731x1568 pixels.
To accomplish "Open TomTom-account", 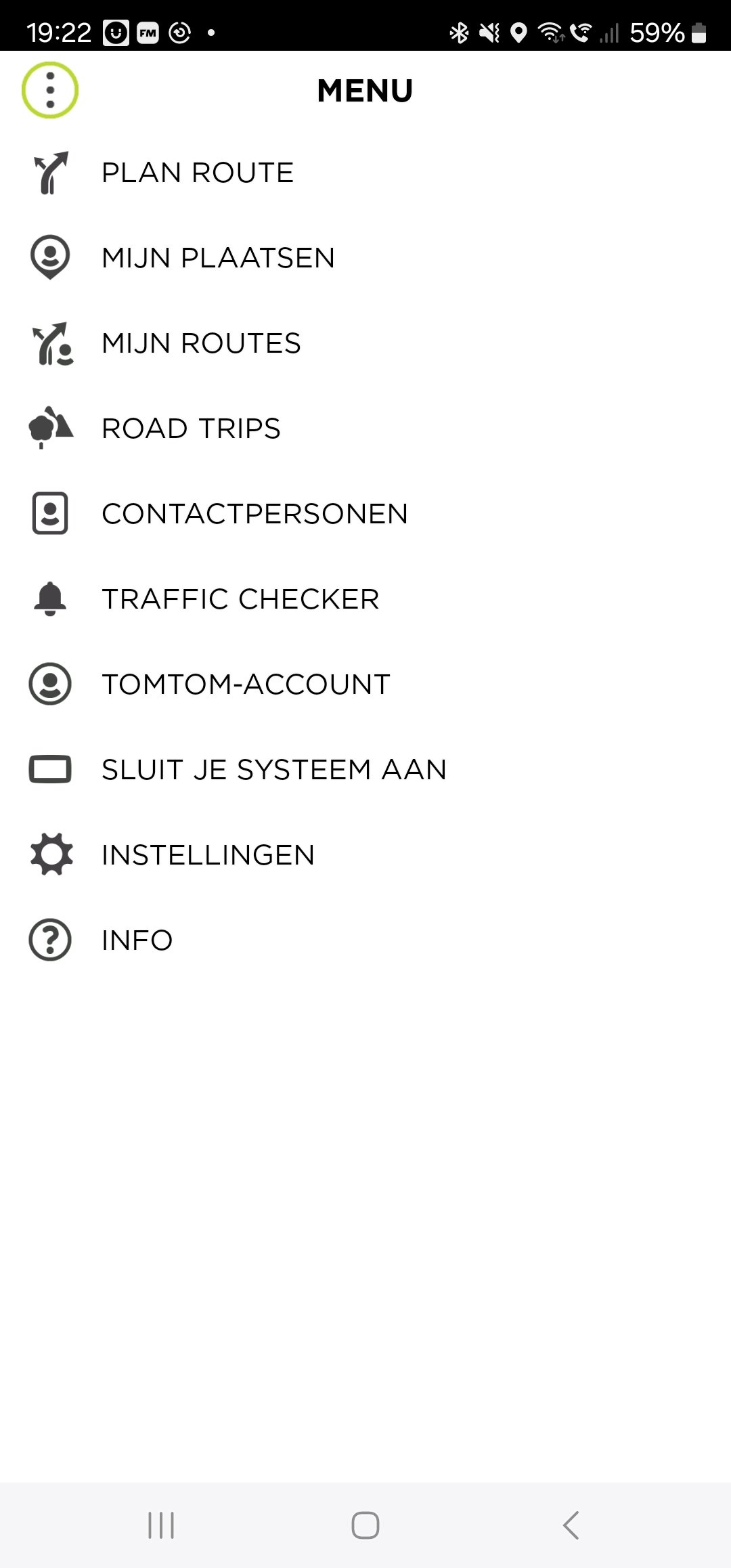I will [246, 684].
